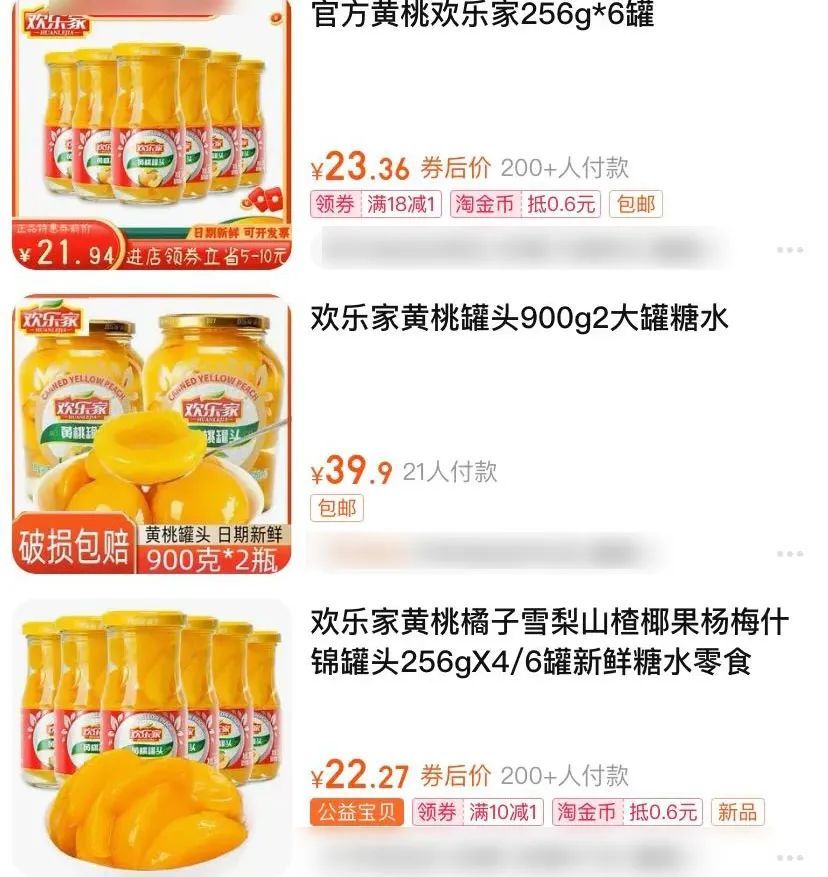Tap the more options dots on the 什锦罐头 listing
Screen dimensions: 828x877
(x=790, y=857)
